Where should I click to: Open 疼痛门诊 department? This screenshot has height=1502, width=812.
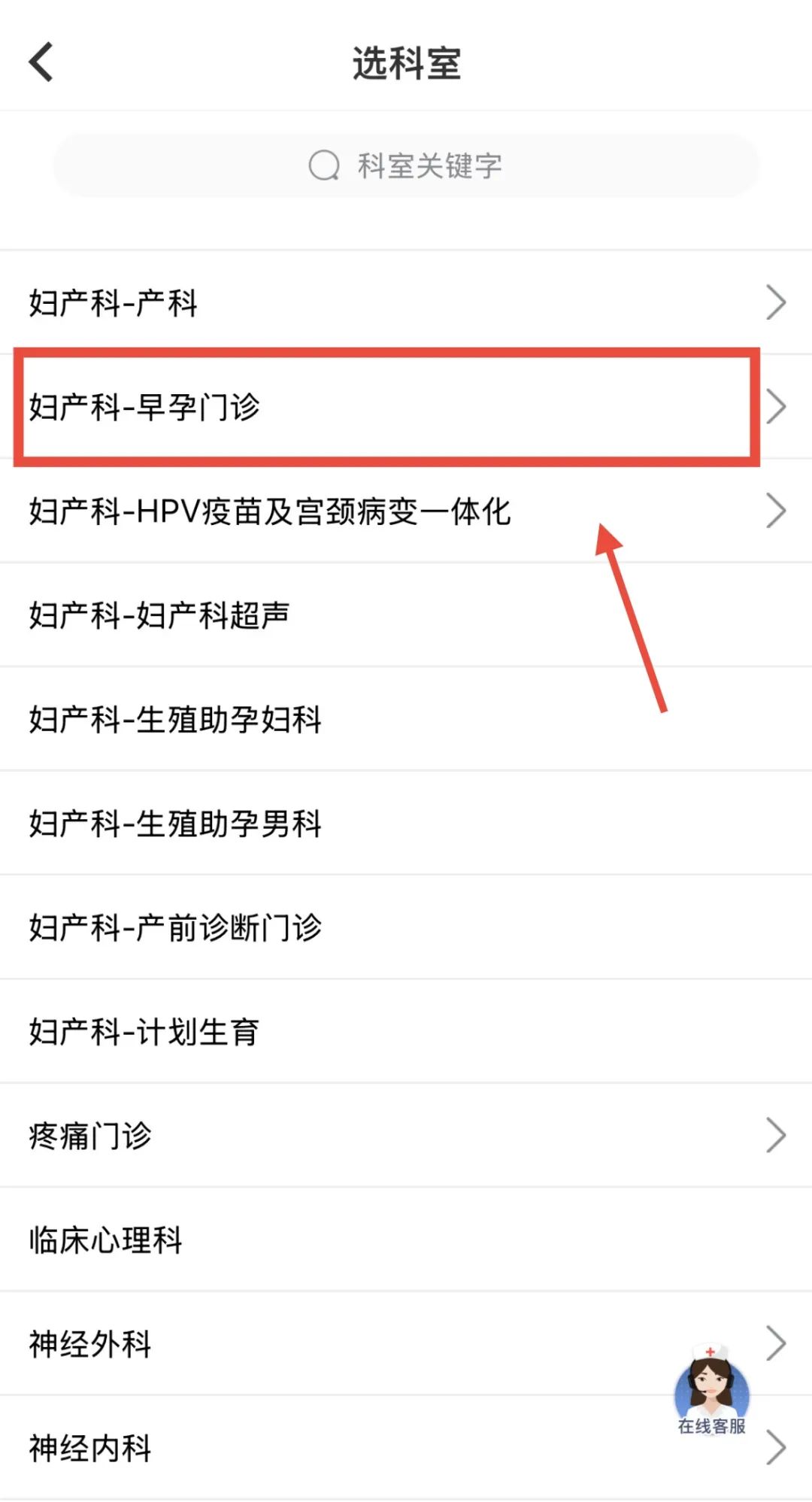(406, 1135)
